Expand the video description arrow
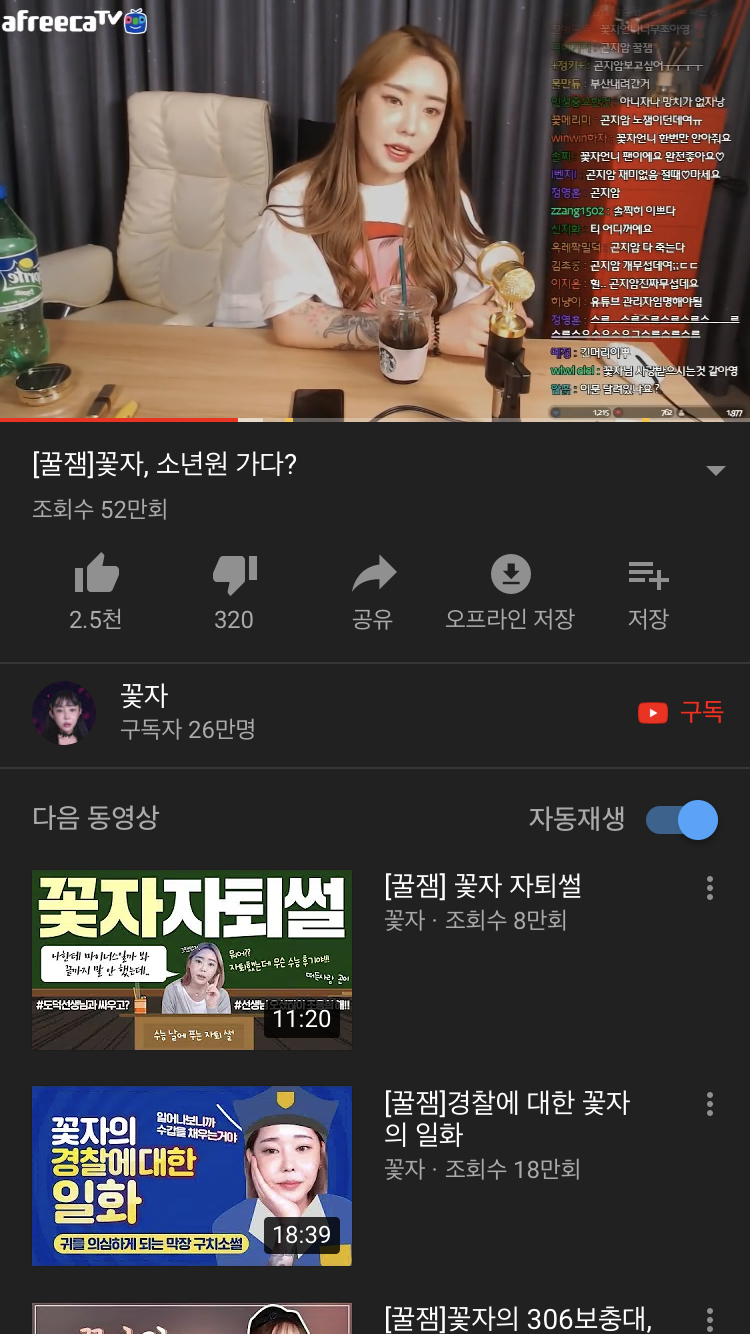 click(x=715, y=470)
